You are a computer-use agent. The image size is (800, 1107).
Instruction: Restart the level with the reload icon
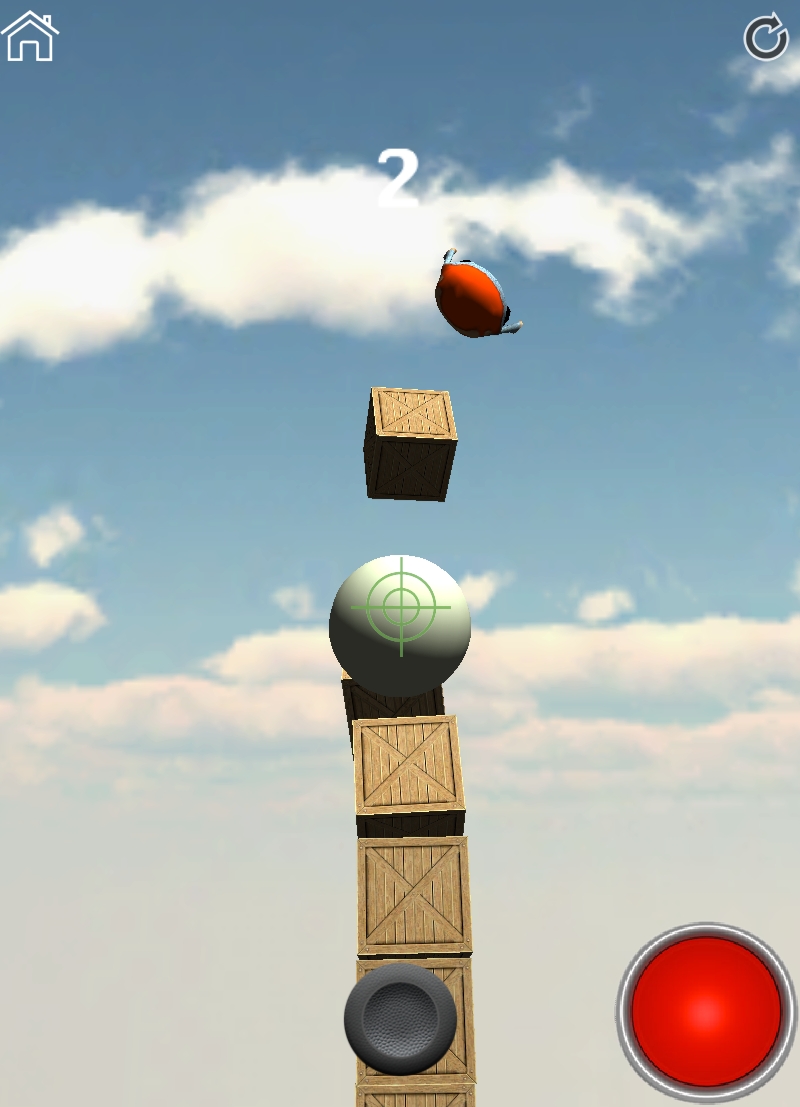point(766,38)
